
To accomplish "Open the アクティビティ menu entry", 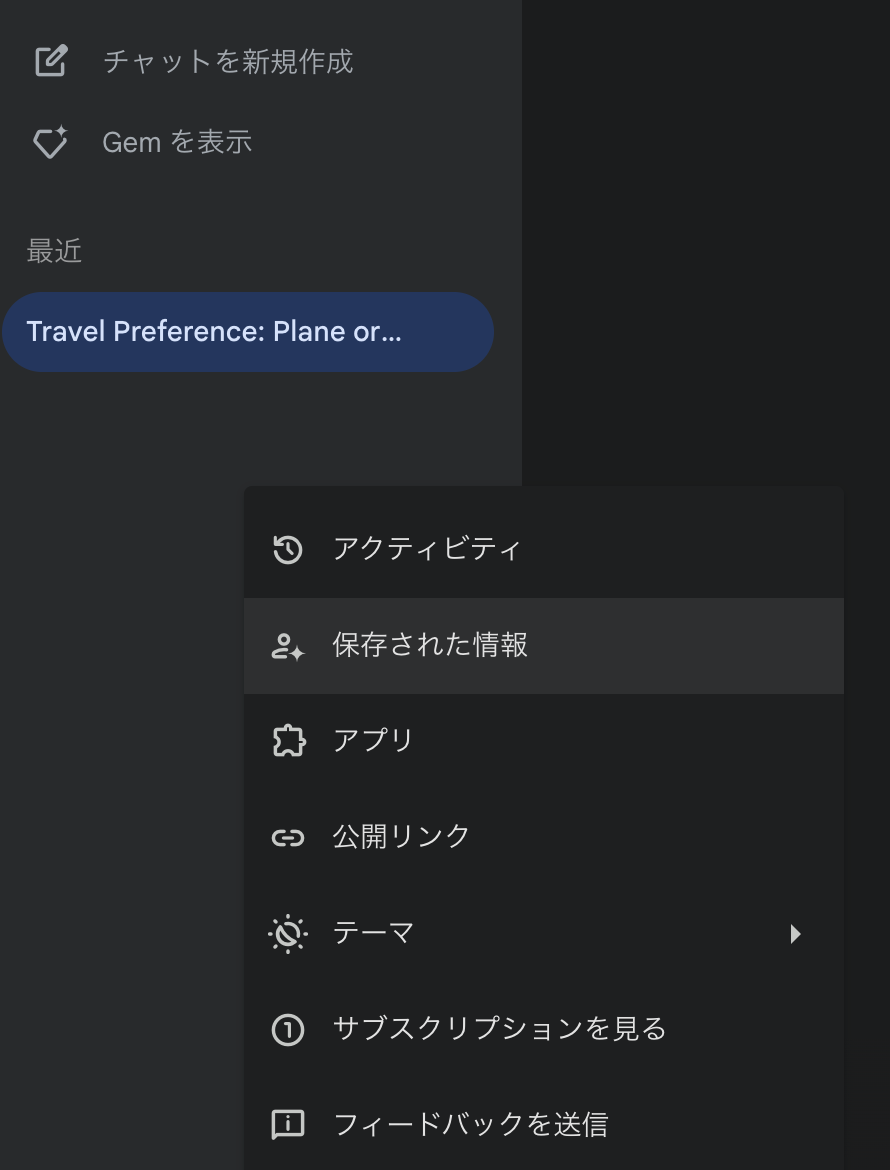I will coord(427,548).
